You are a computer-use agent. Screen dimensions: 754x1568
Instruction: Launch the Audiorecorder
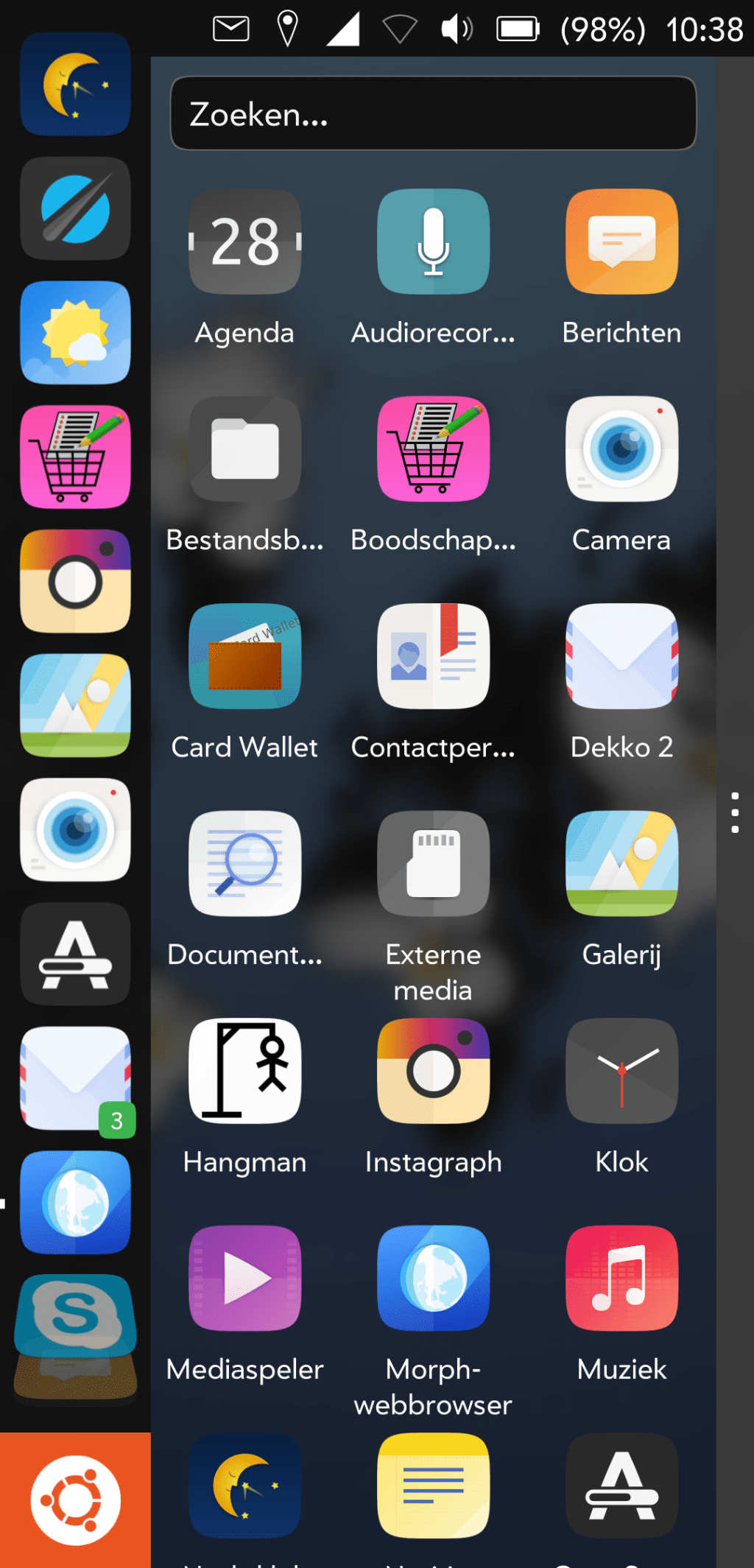433,242
